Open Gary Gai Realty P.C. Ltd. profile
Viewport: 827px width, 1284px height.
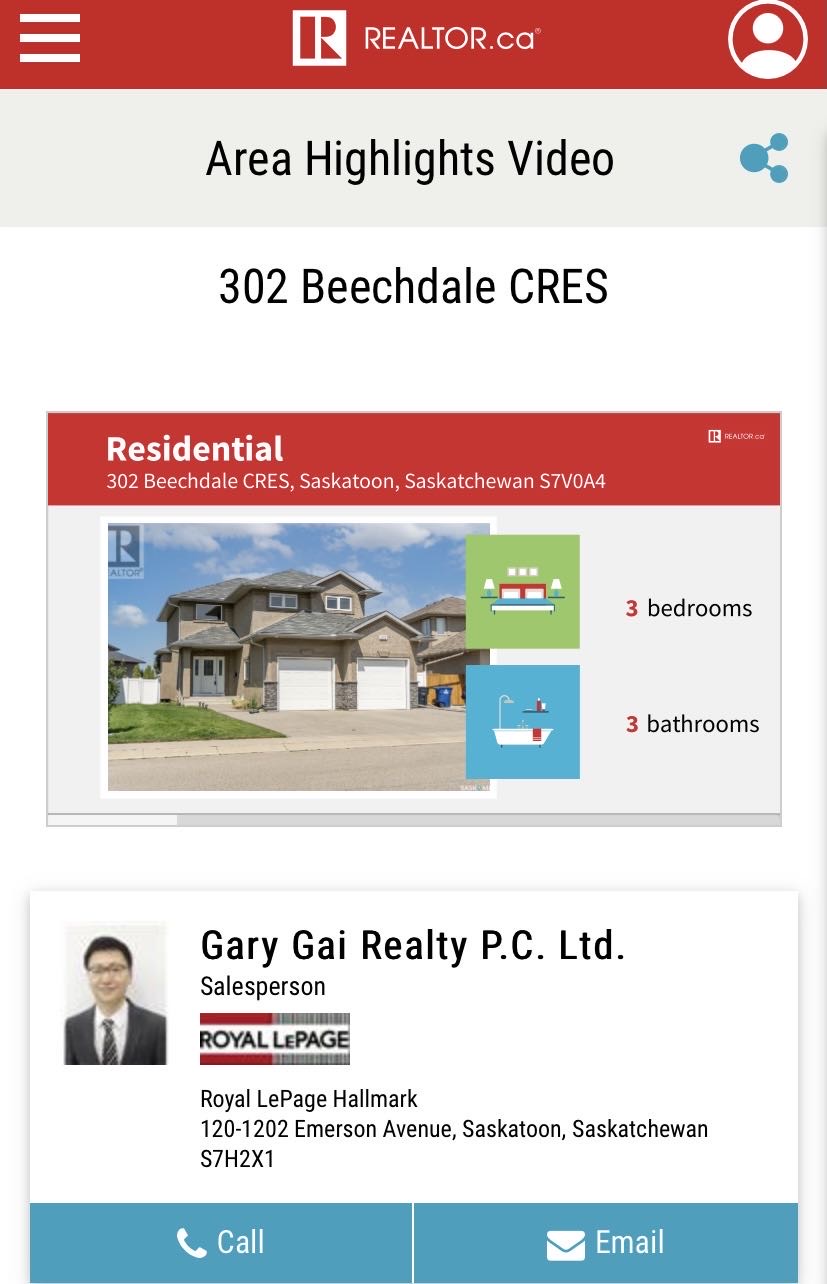point(412,945)
